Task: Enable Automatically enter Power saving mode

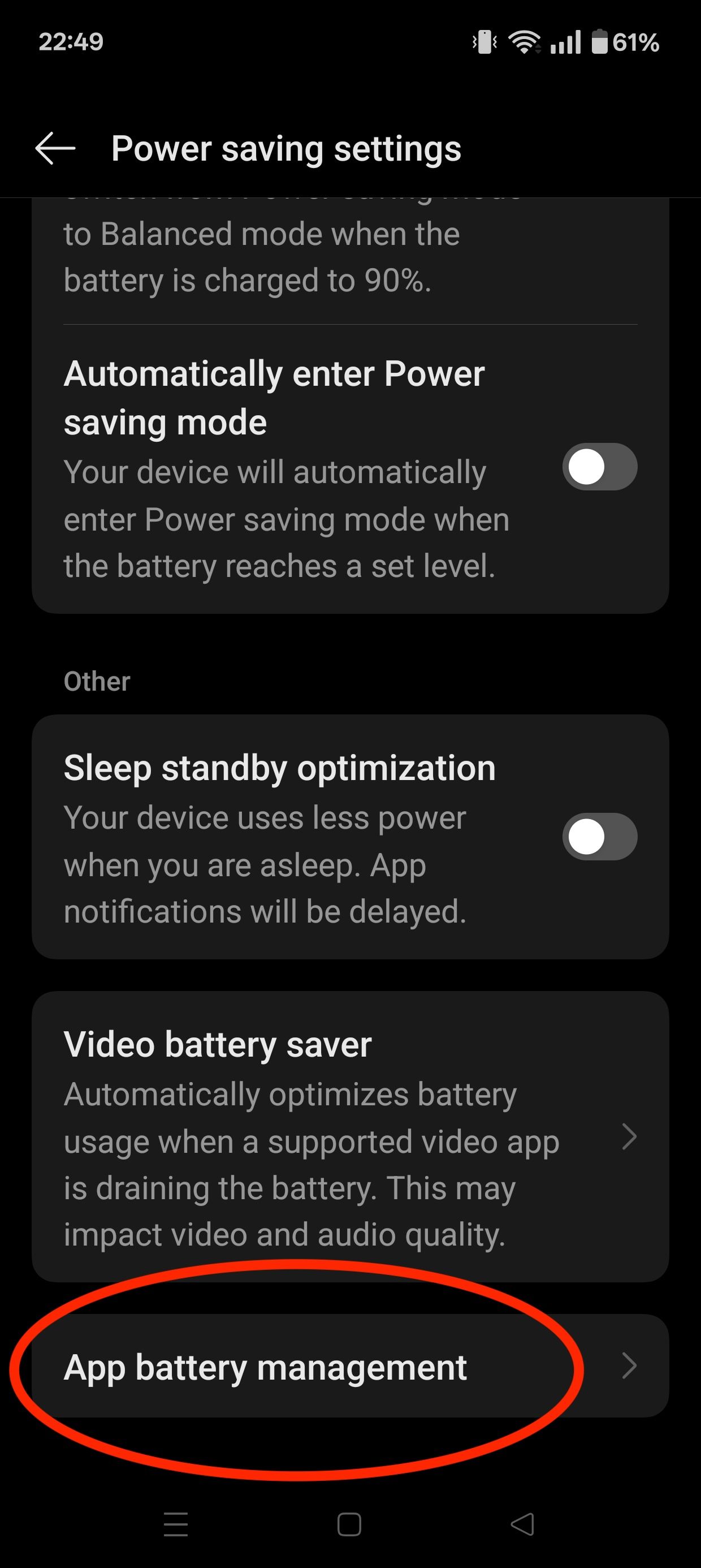Action: 599,467
